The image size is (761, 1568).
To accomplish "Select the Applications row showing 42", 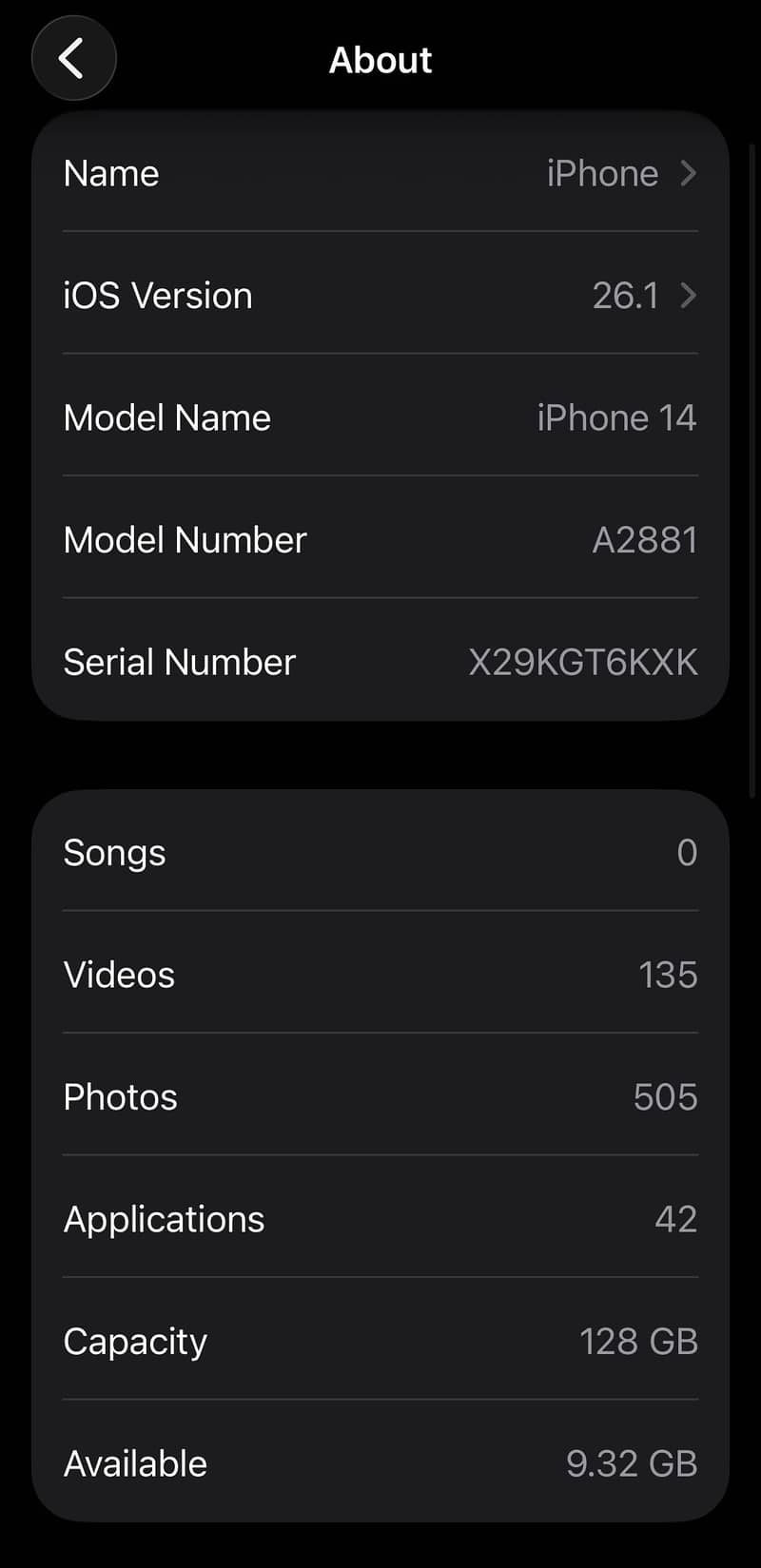I will pos(380,1219).
